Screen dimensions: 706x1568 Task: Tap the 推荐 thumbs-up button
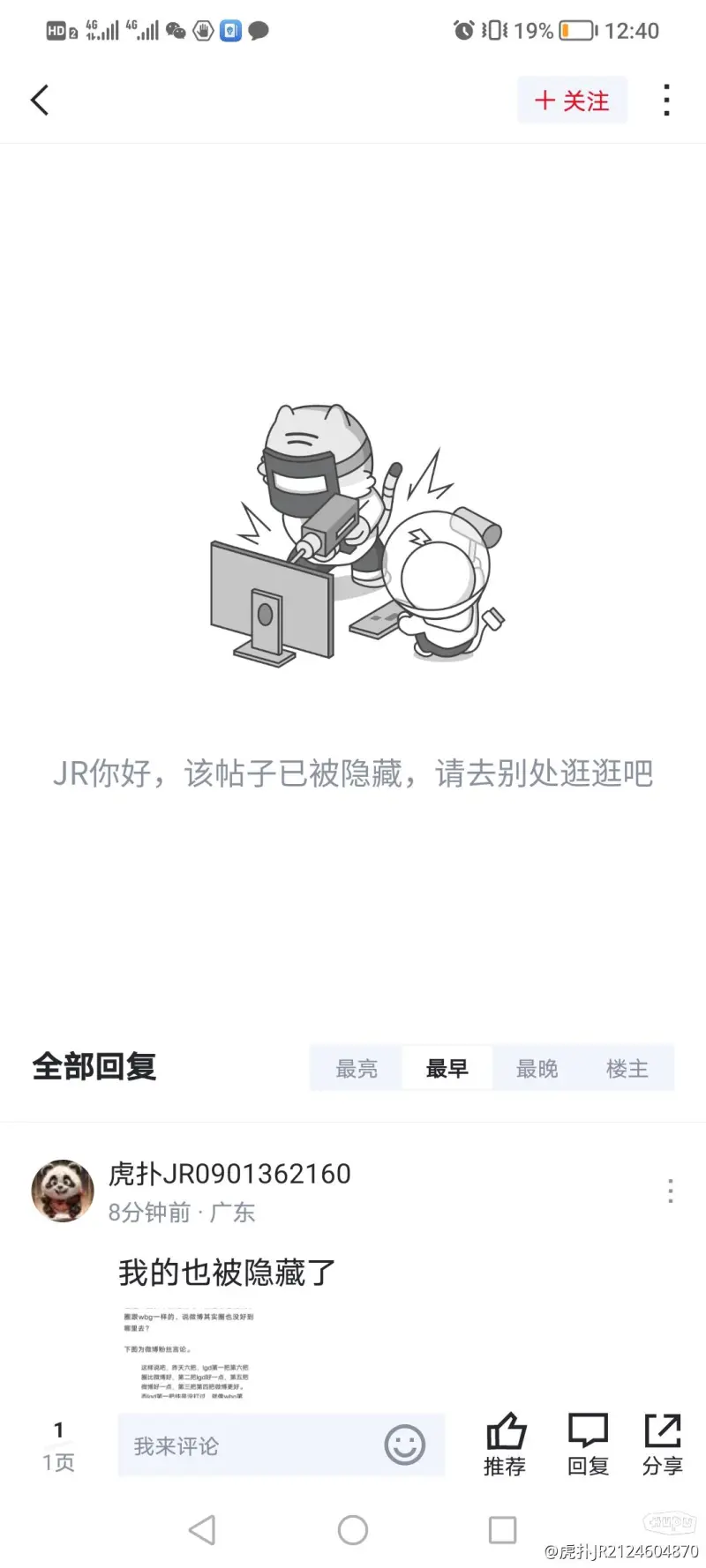coord(505,1445)
